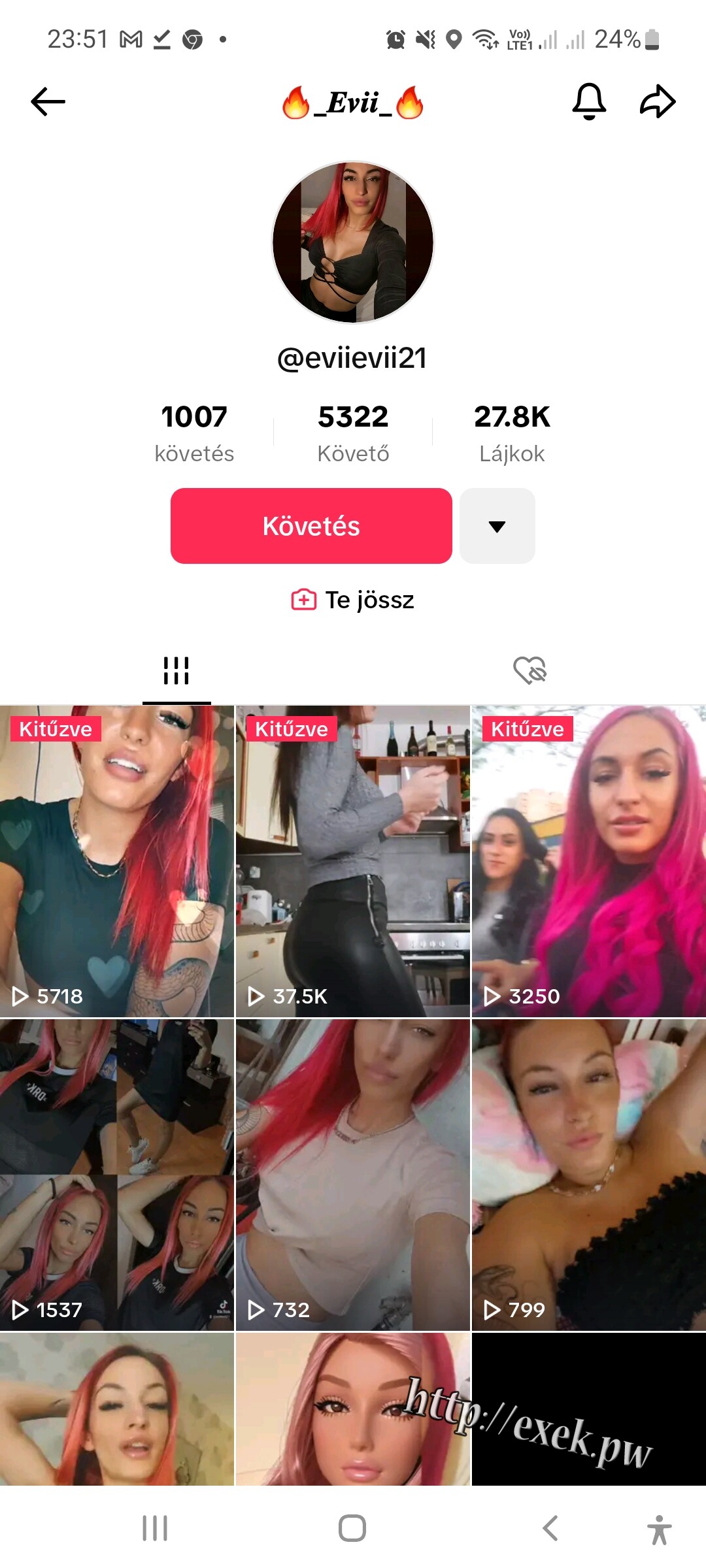Switch to the videos grid tab

(x=176, y=671)
